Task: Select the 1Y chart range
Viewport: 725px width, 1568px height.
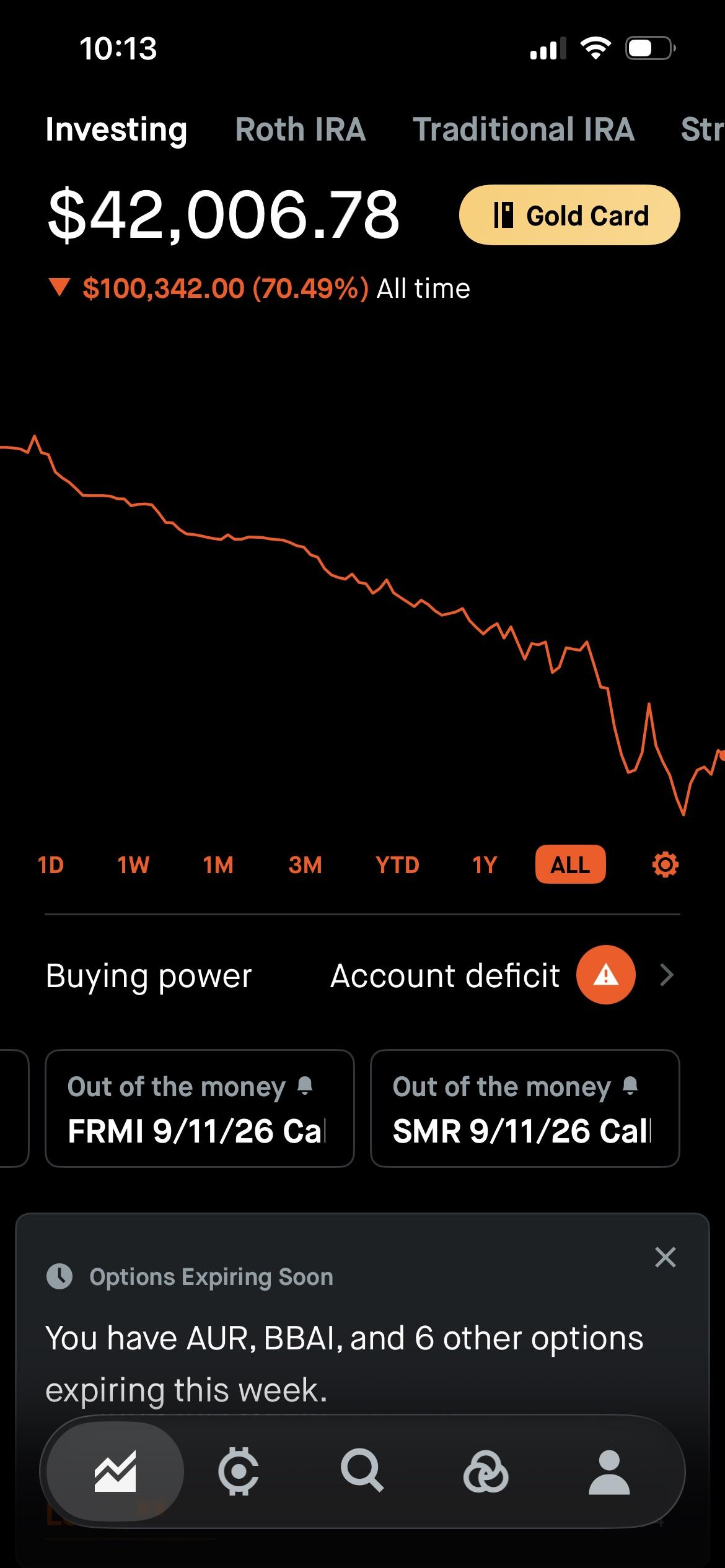Action: [x=485, y=865]
